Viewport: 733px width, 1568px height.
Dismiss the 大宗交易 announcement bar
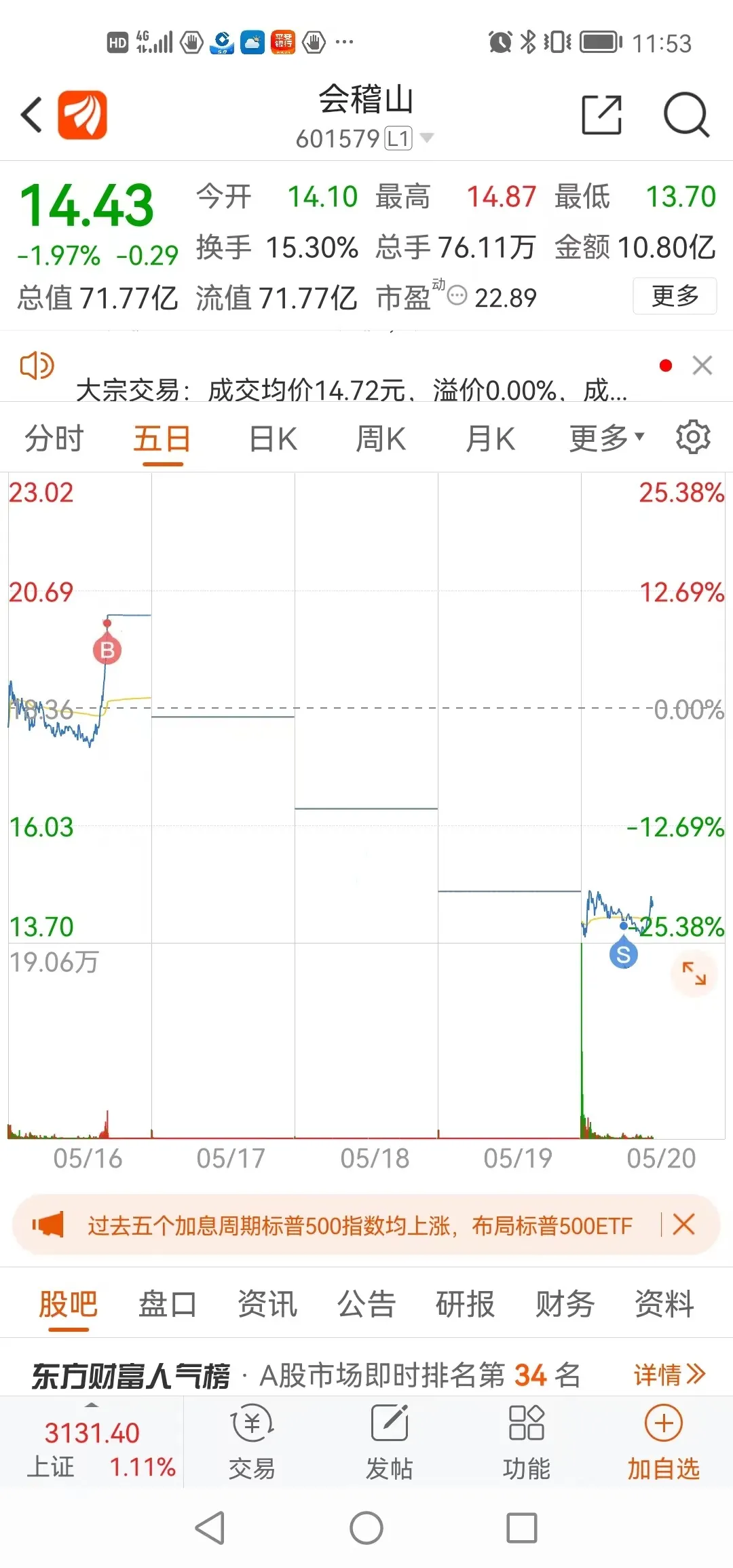coord(702,365)
